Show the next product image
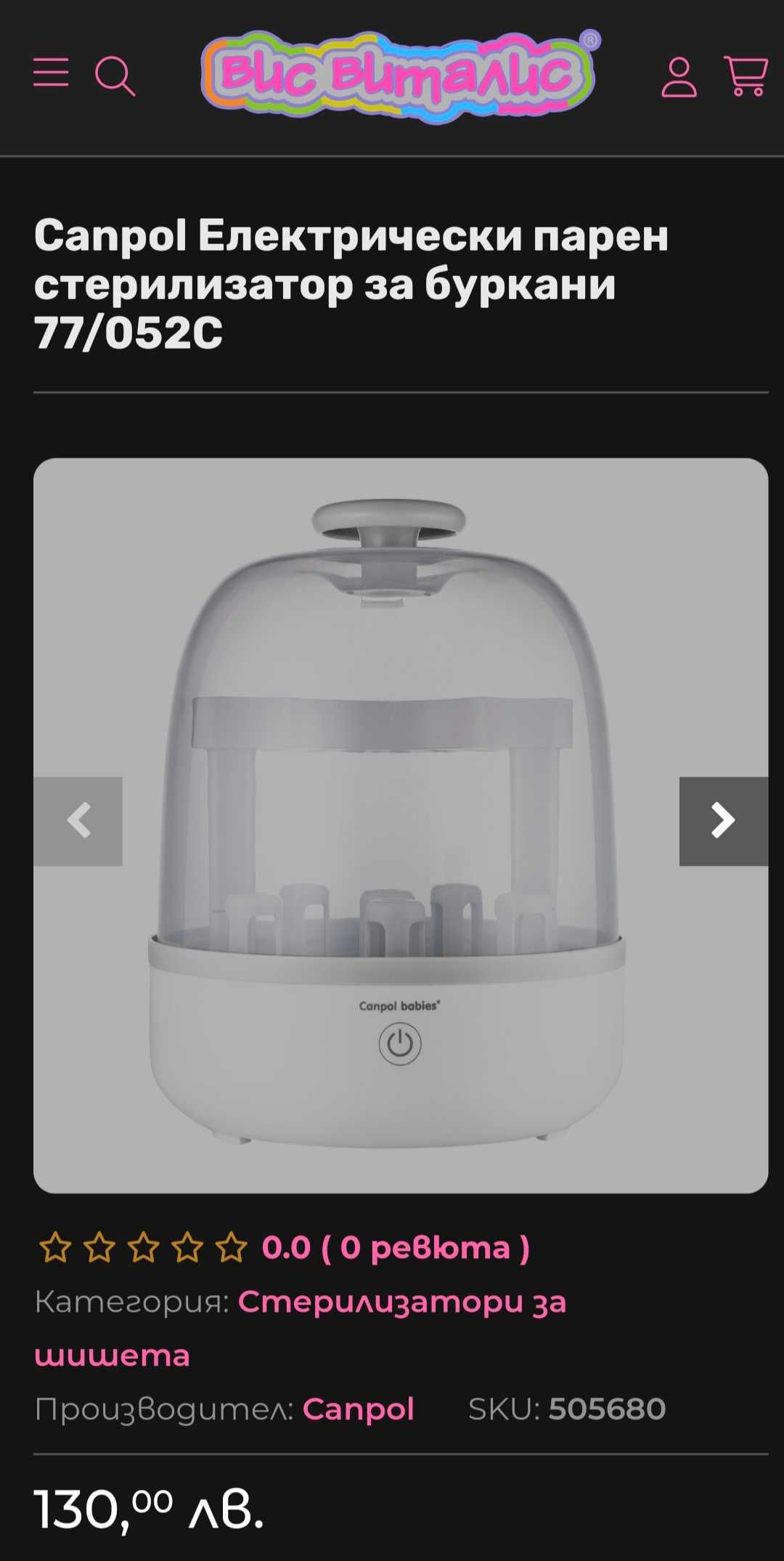784x1561 pixels. [x=723, y=821]
